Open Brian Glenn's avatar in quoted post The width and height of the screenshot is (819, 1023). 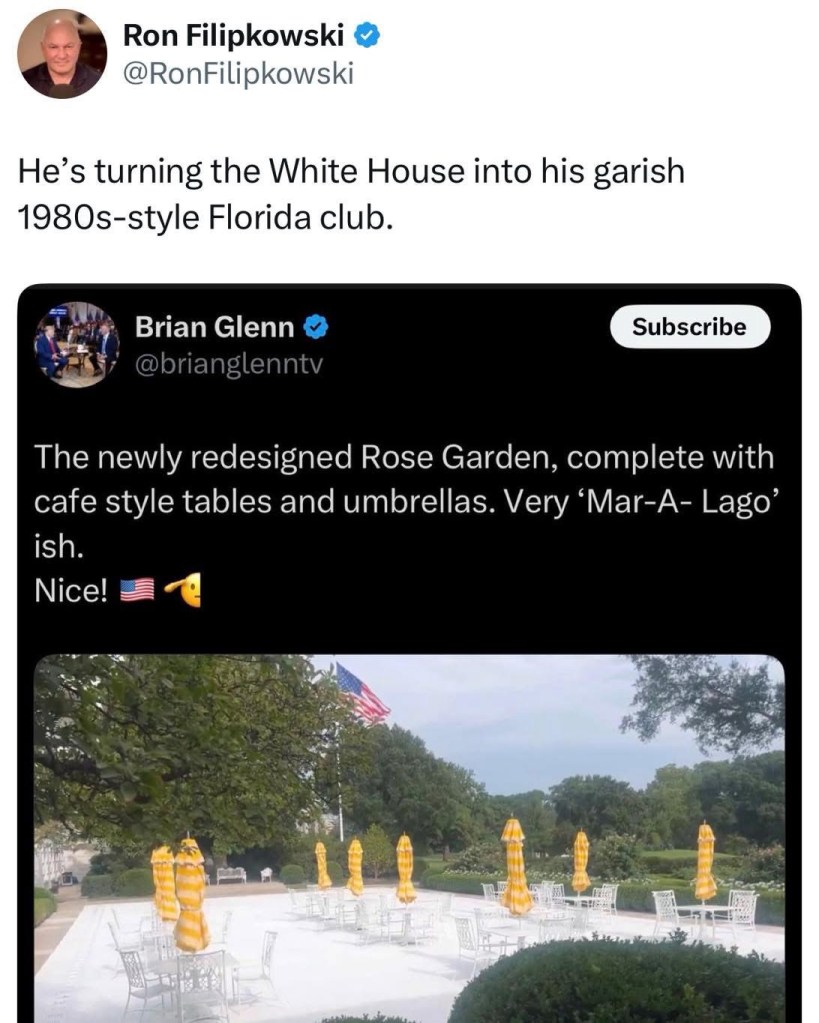78,344
